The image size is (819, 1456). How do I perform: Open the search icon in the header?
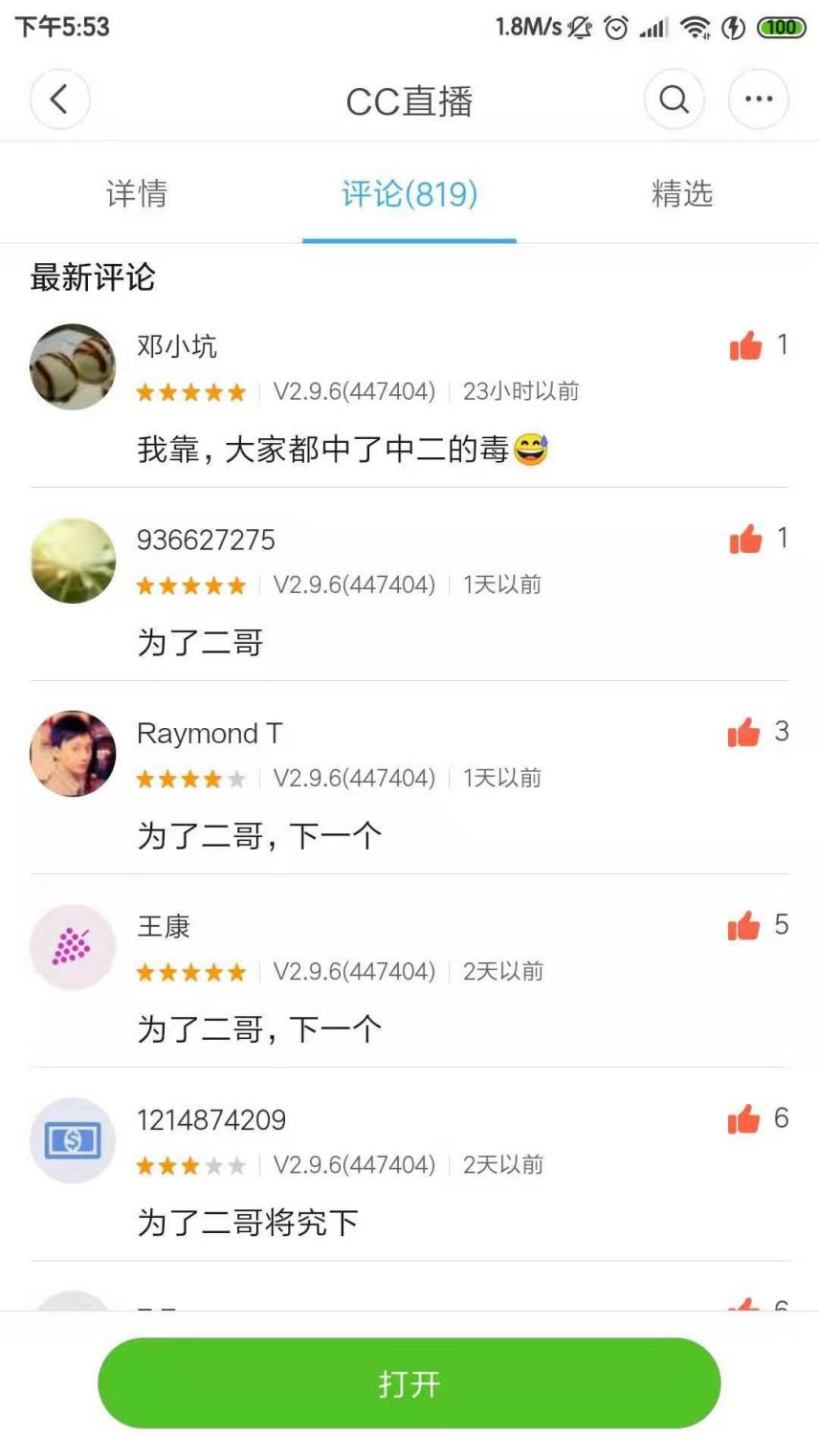pos(675,99)
